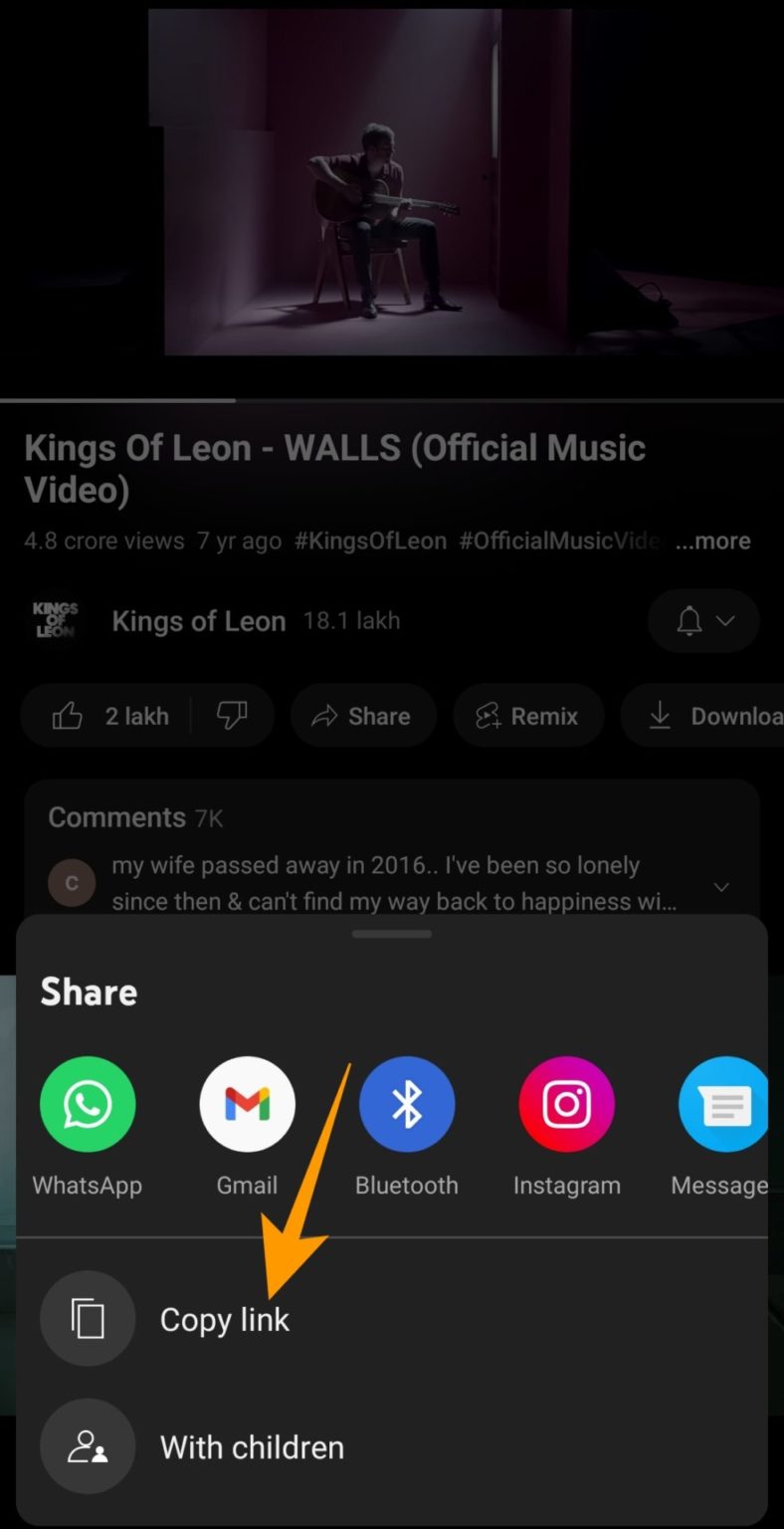784x1529 pixels.
Task: Tap the #KingsOfLeon hashtag
Action: [x=370, y=542]
